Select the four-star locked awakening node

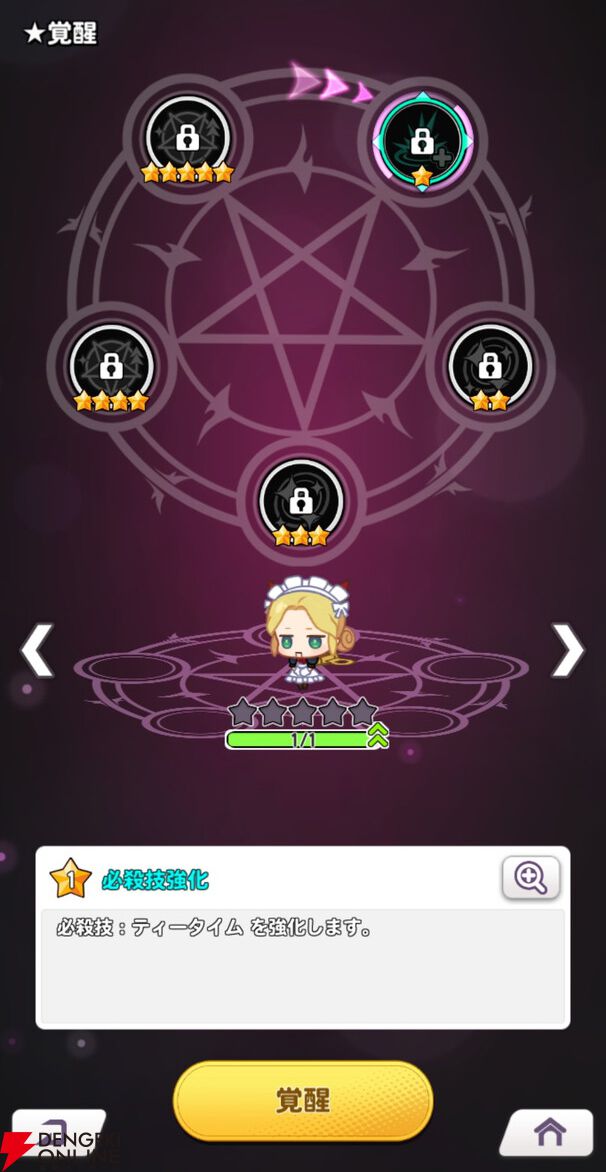111,366
